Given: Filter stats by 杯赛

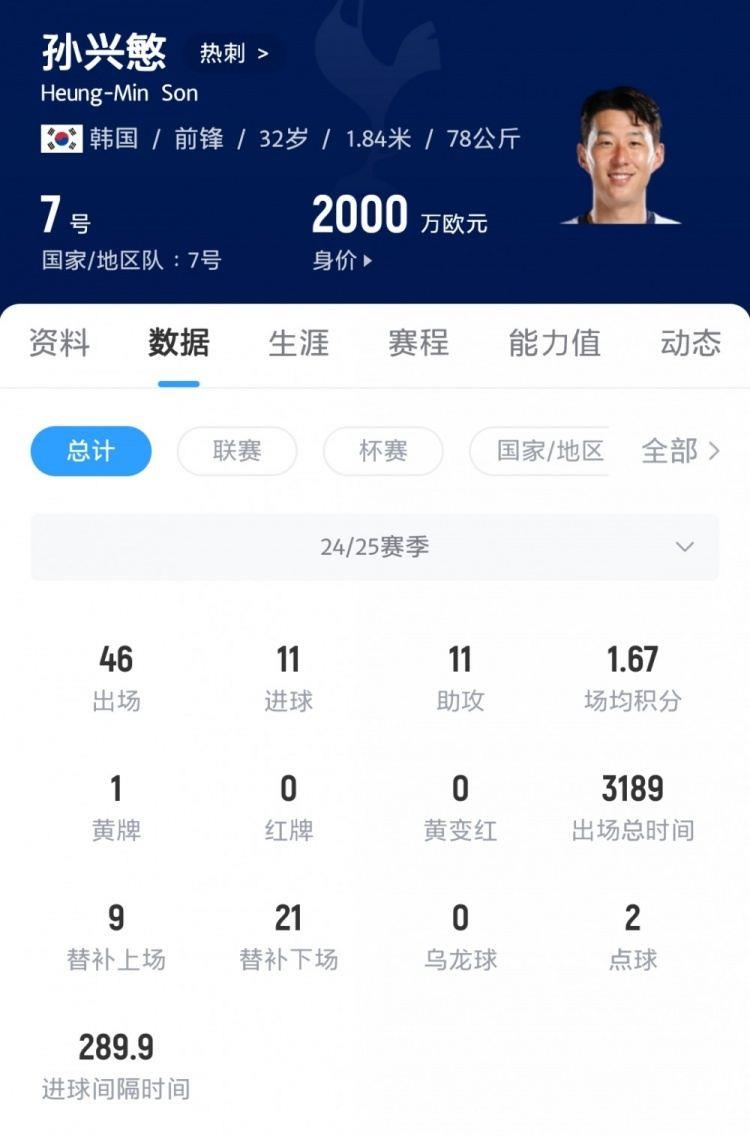Looking at the screenshot, I should click(x=383, y=451).
